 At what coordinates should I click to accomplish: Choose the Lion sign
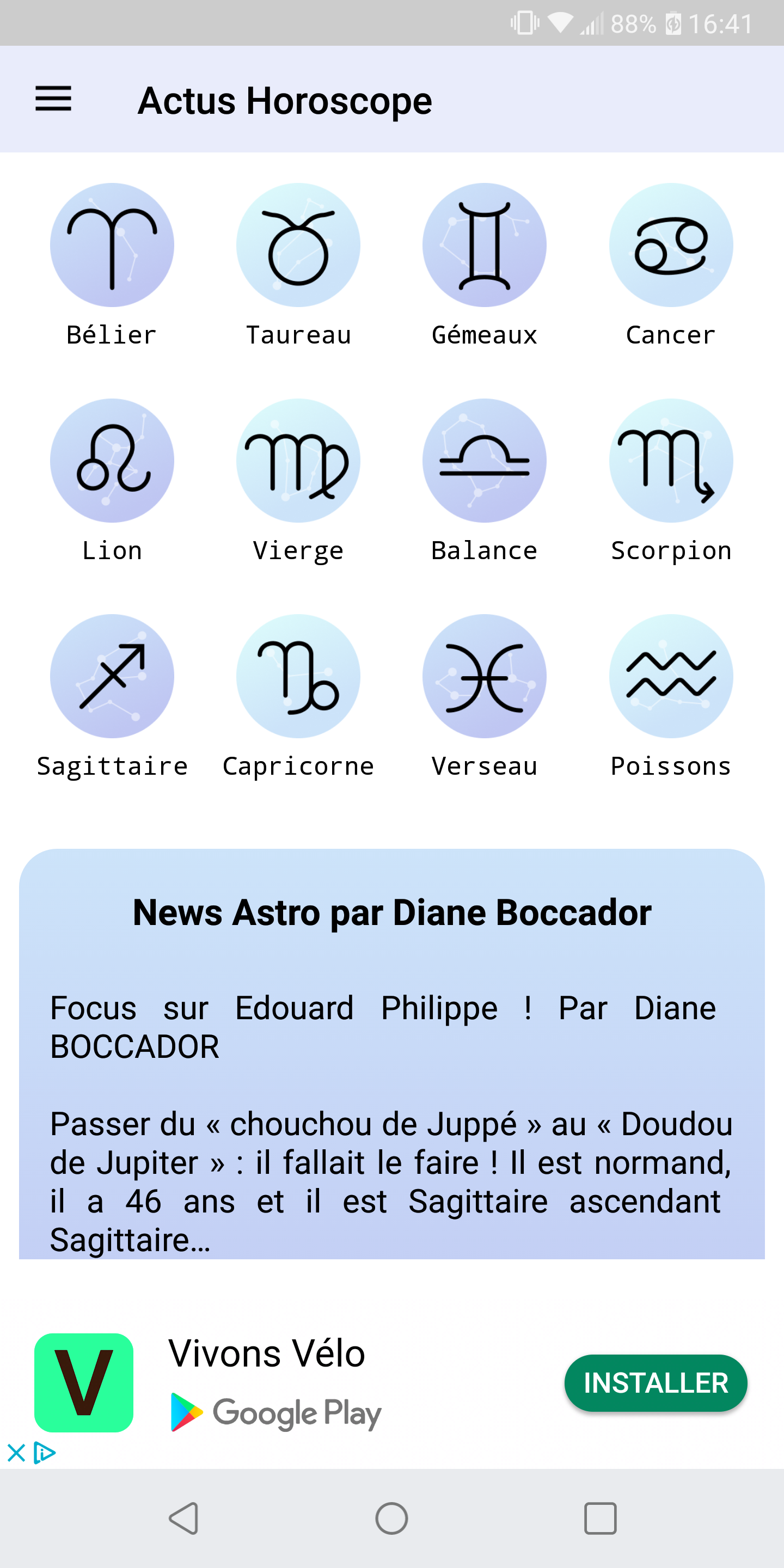click(112, 461)
